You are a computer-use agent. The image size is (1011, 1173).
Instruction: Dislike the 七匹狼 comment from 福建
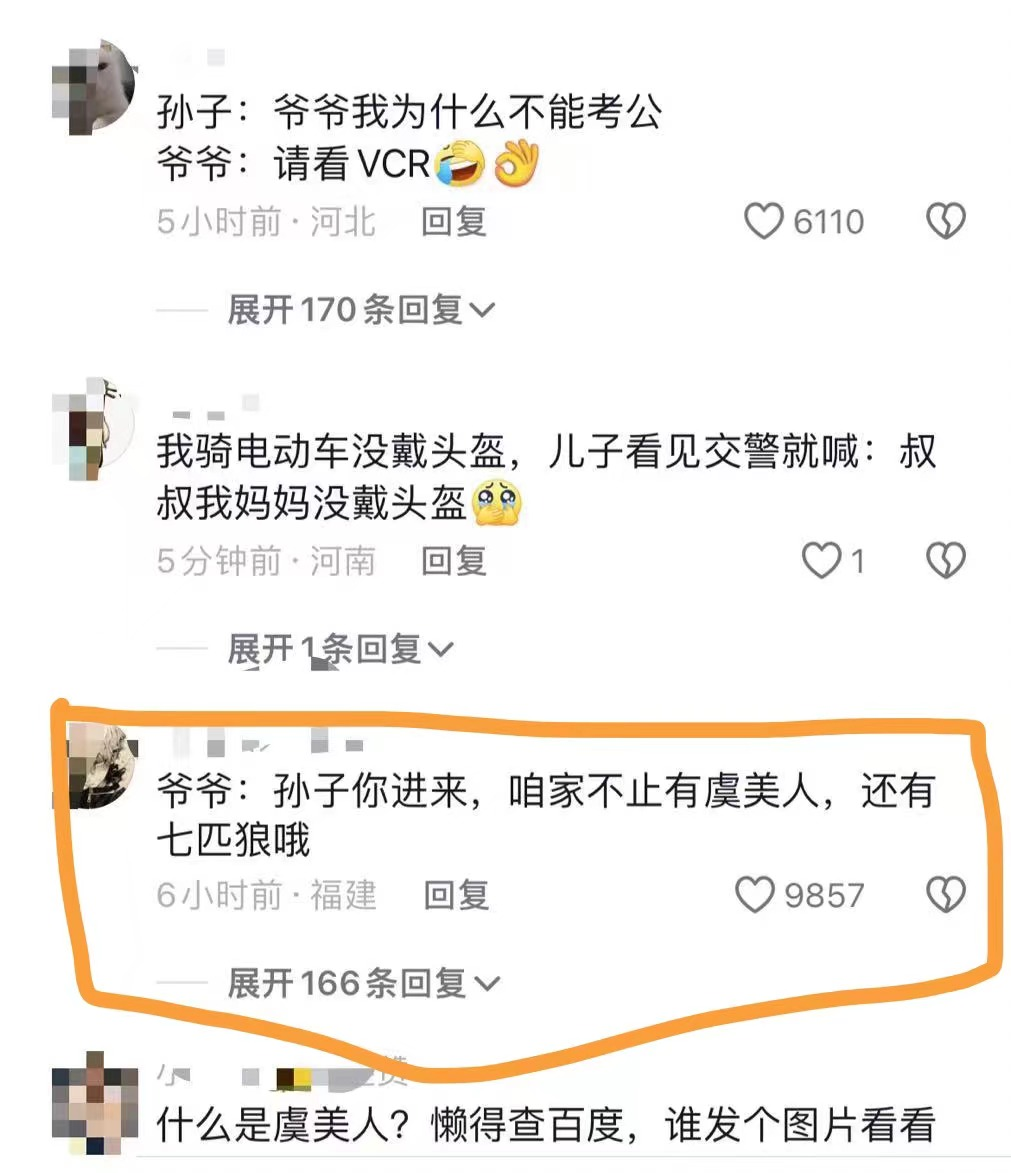coord(944,894)
